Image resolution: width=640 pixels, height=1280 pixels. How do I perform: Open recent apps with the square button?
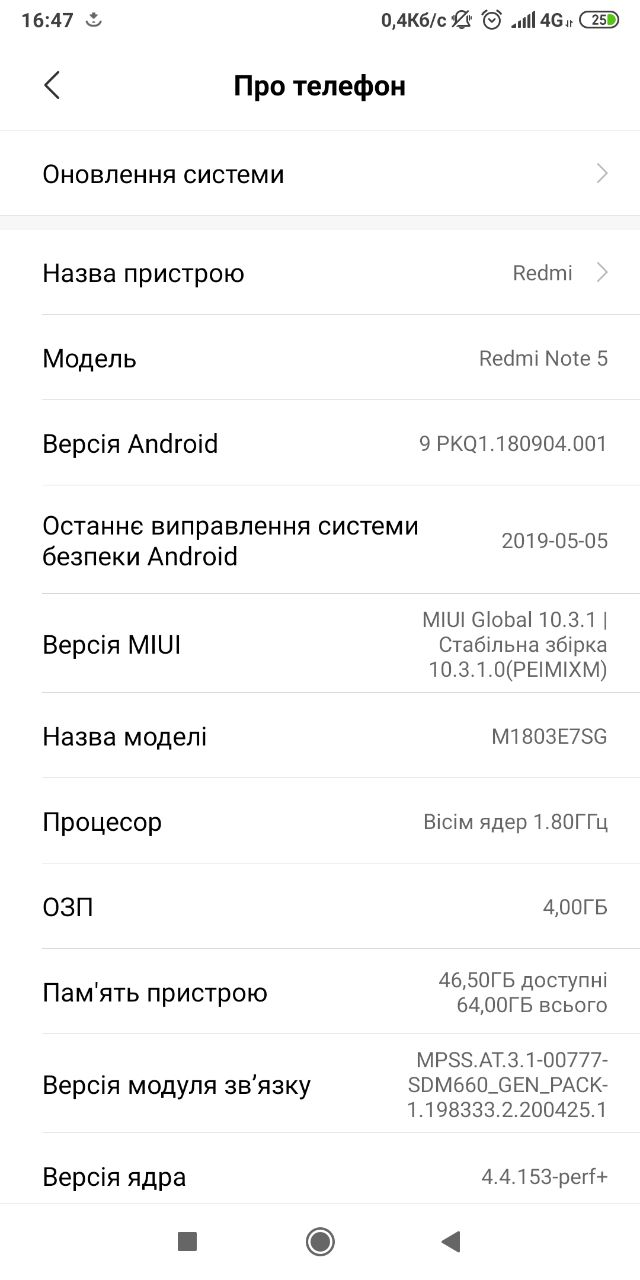(x=187, y=1242)
